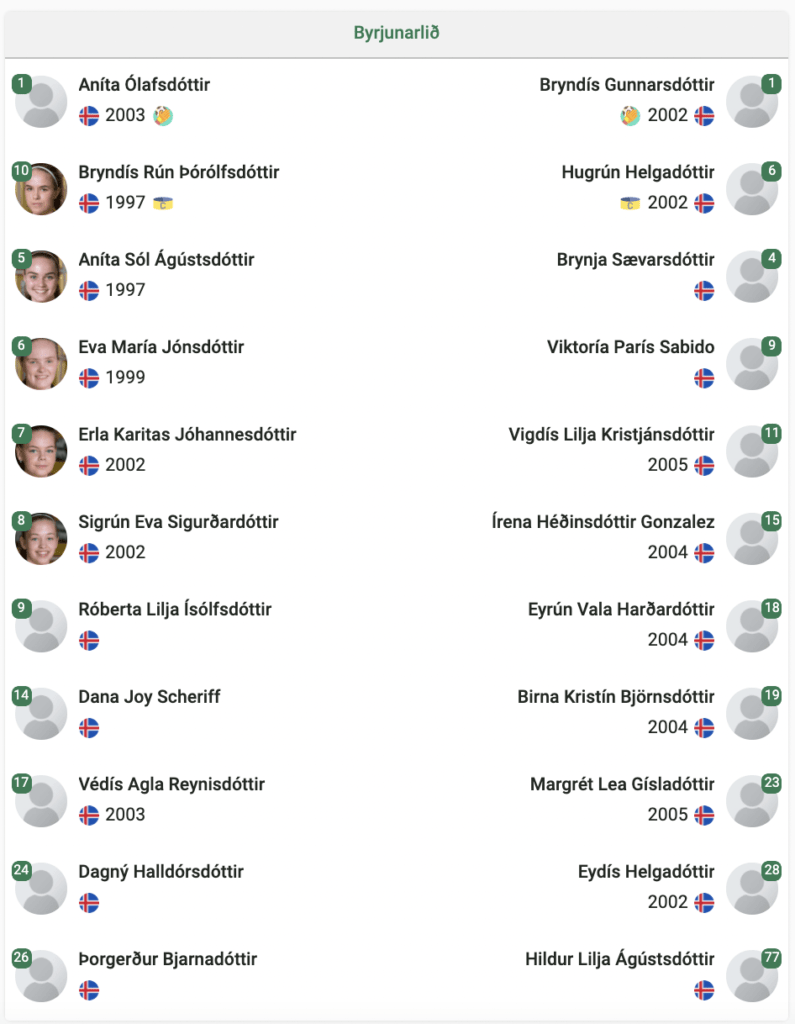795x1024 pixels.
Task: Select Hugrún Helgadóttir, number 6
Action: coord(638,173)
